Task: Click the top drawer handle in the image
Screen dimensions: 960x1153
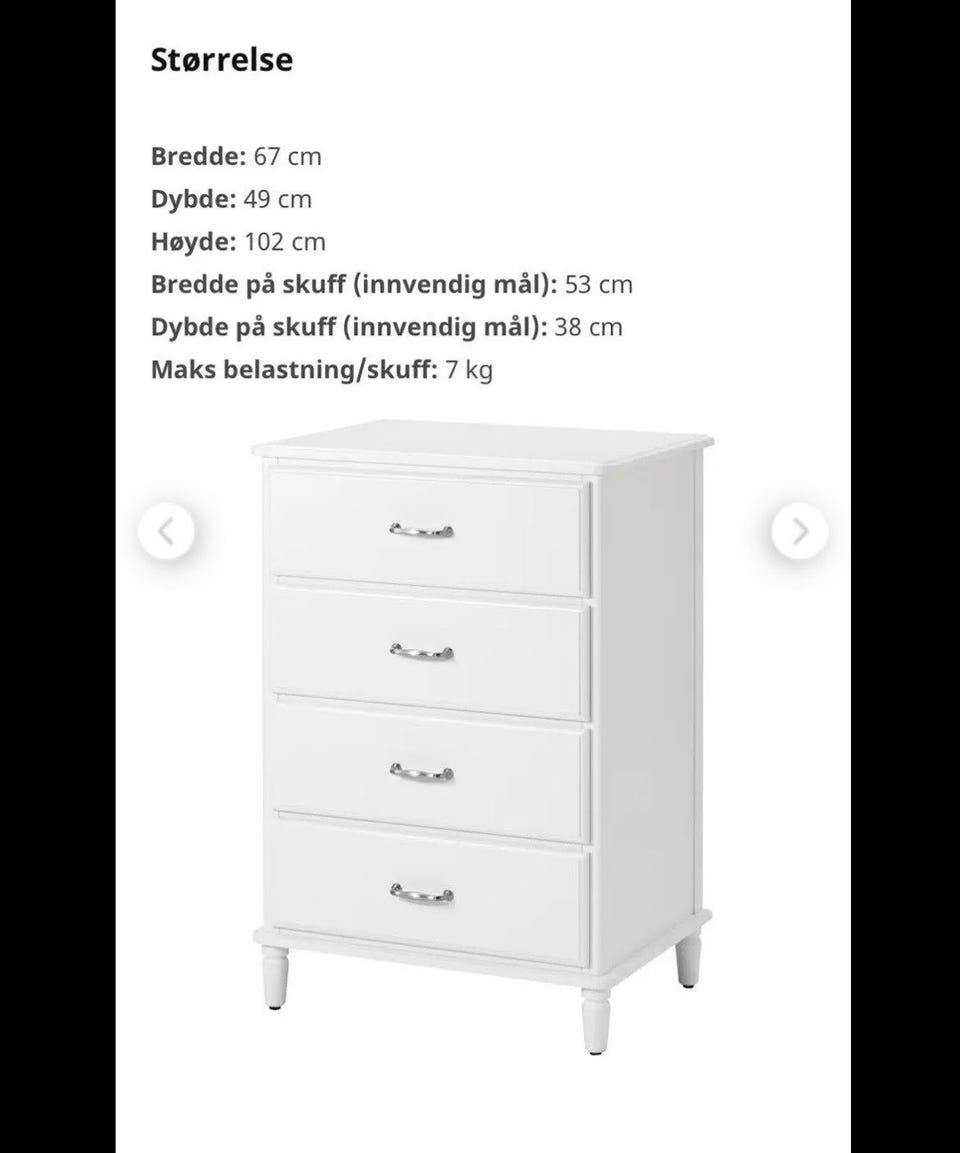Action: pyautogui.click(x=424, y=526)
